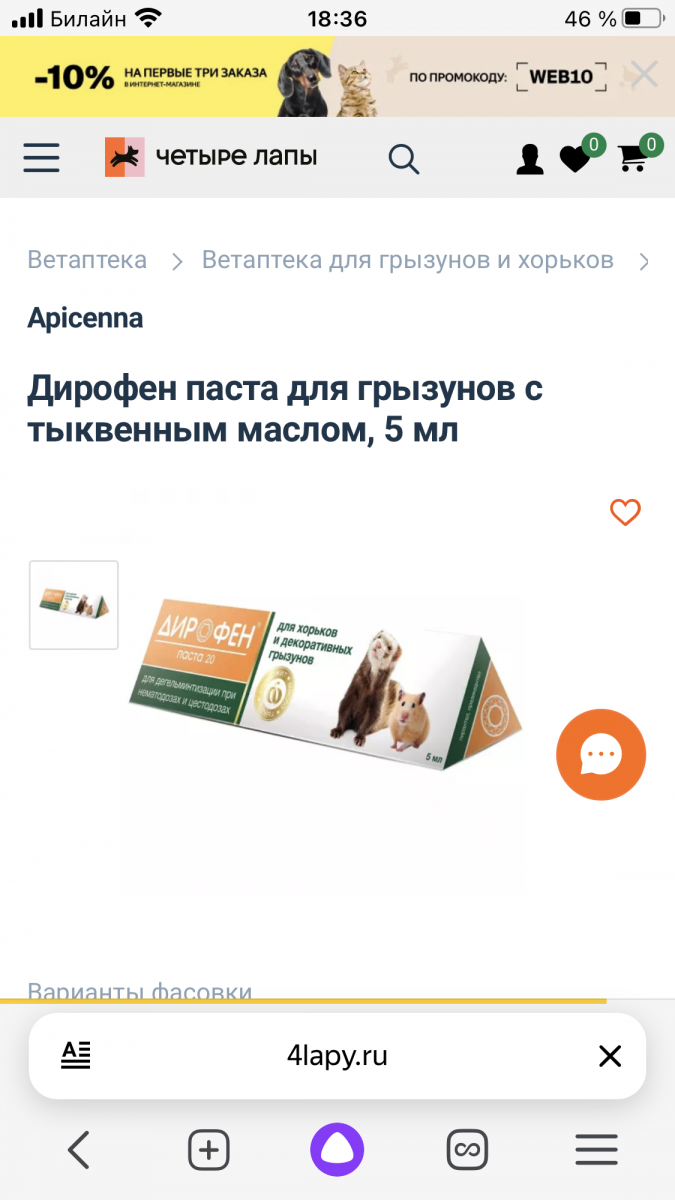
Task: Stop loading with the address bar X
Action: click(610, 1056)
